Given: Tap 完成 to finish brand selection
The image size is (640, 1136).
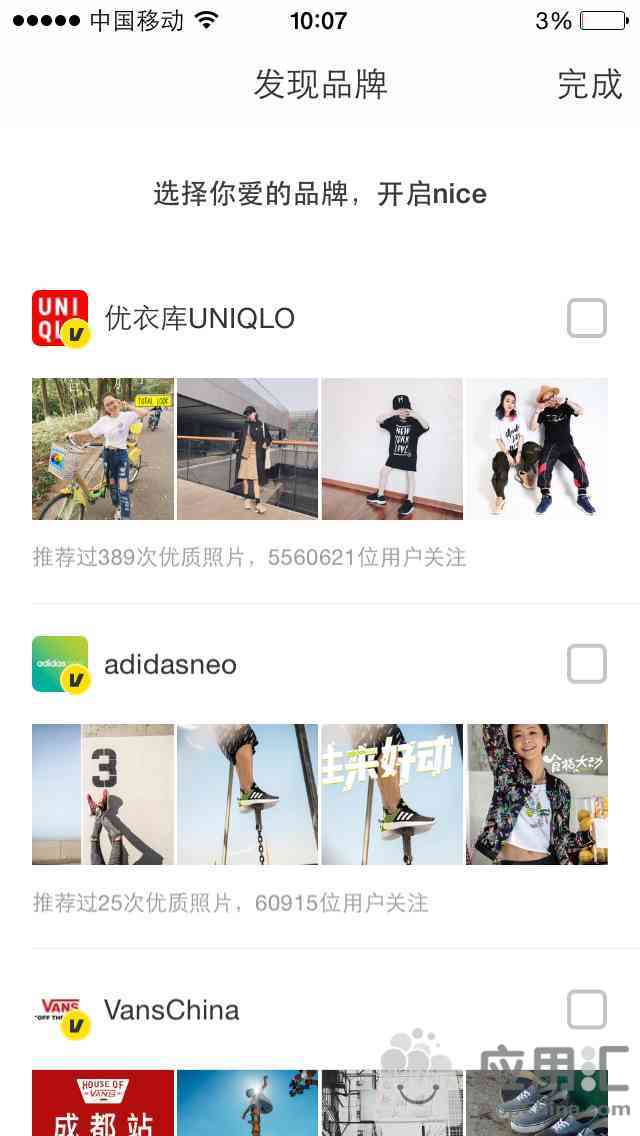Looking at the screenshot, I should tap(589, 85).
